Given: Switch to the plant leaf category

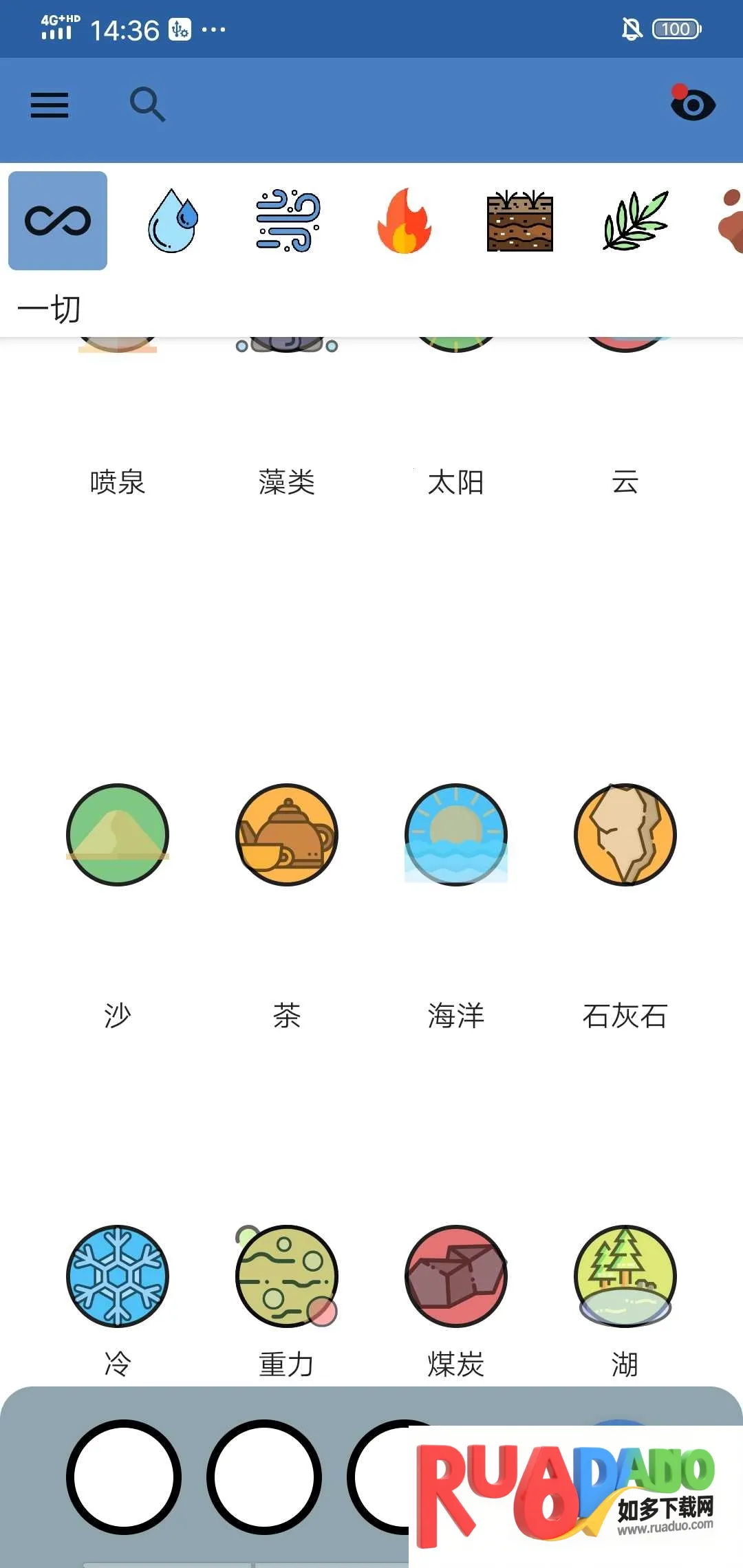Looking at the screenshot, I should coord(635,221).
